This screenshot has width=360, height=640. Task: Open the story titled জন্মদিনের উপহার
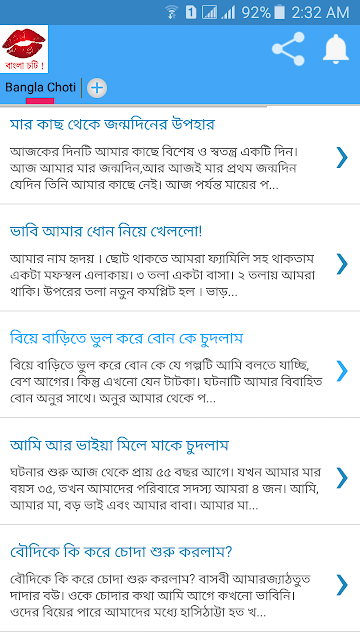(180, 155)
